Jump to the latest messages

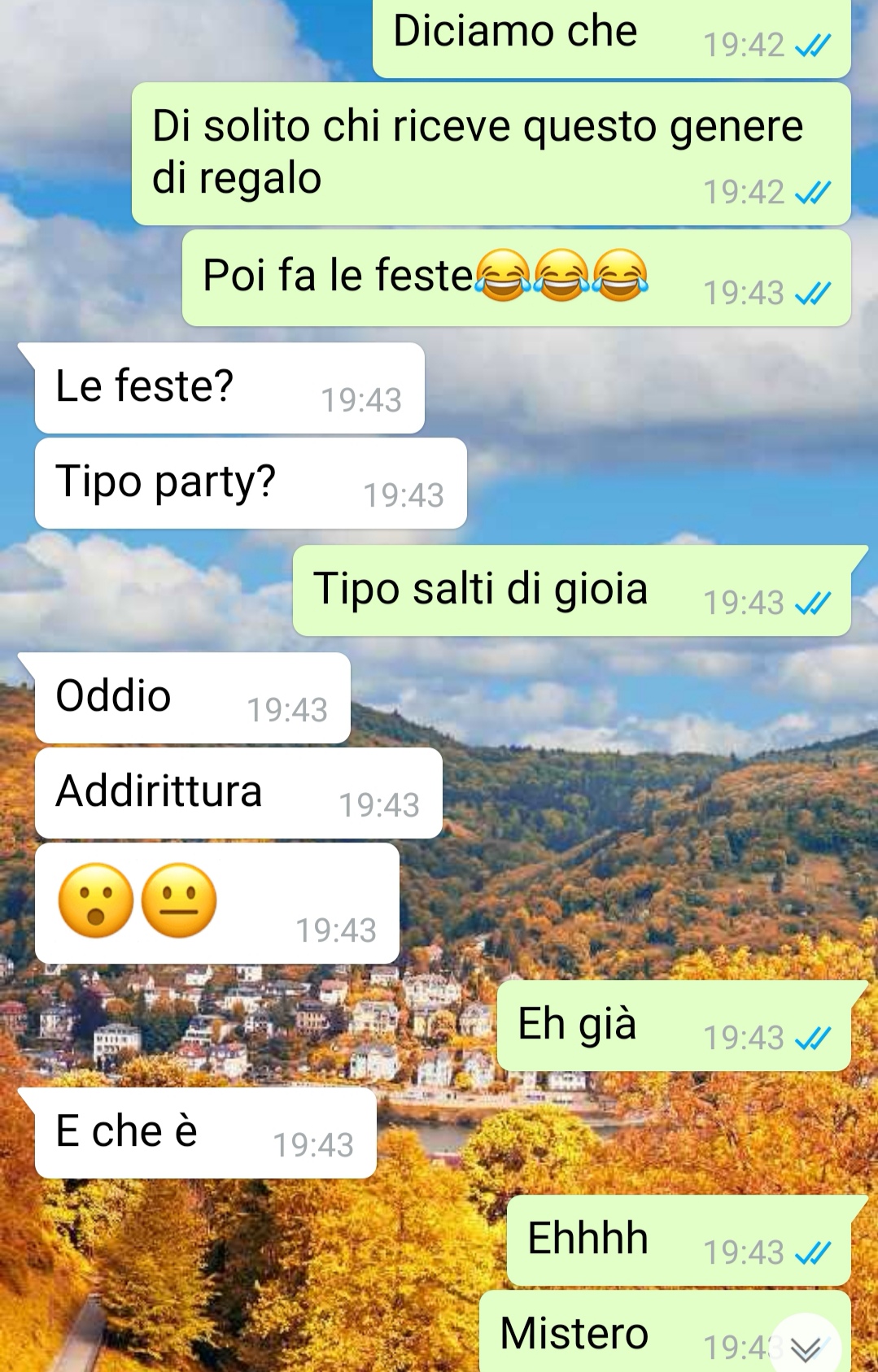pos(805,1348)
